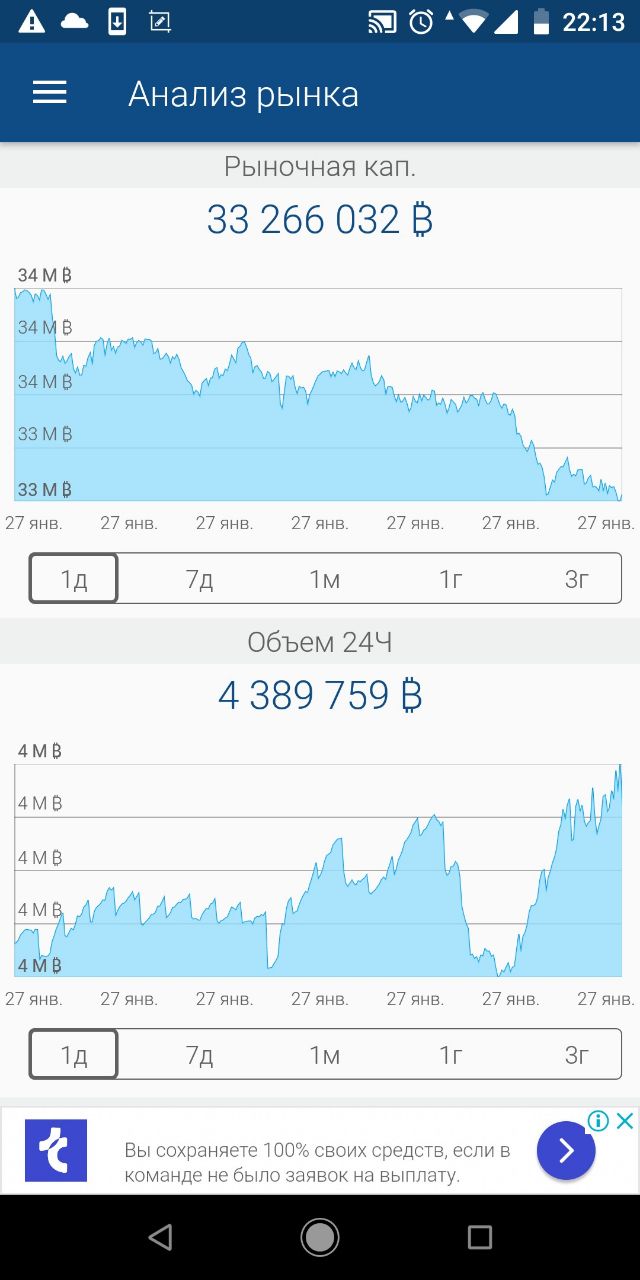Image resolution: width=640 pixels, height=1280 pixels.
Task: Switch 24H volume chart to 7д
Action: (x=200, y=1055)
